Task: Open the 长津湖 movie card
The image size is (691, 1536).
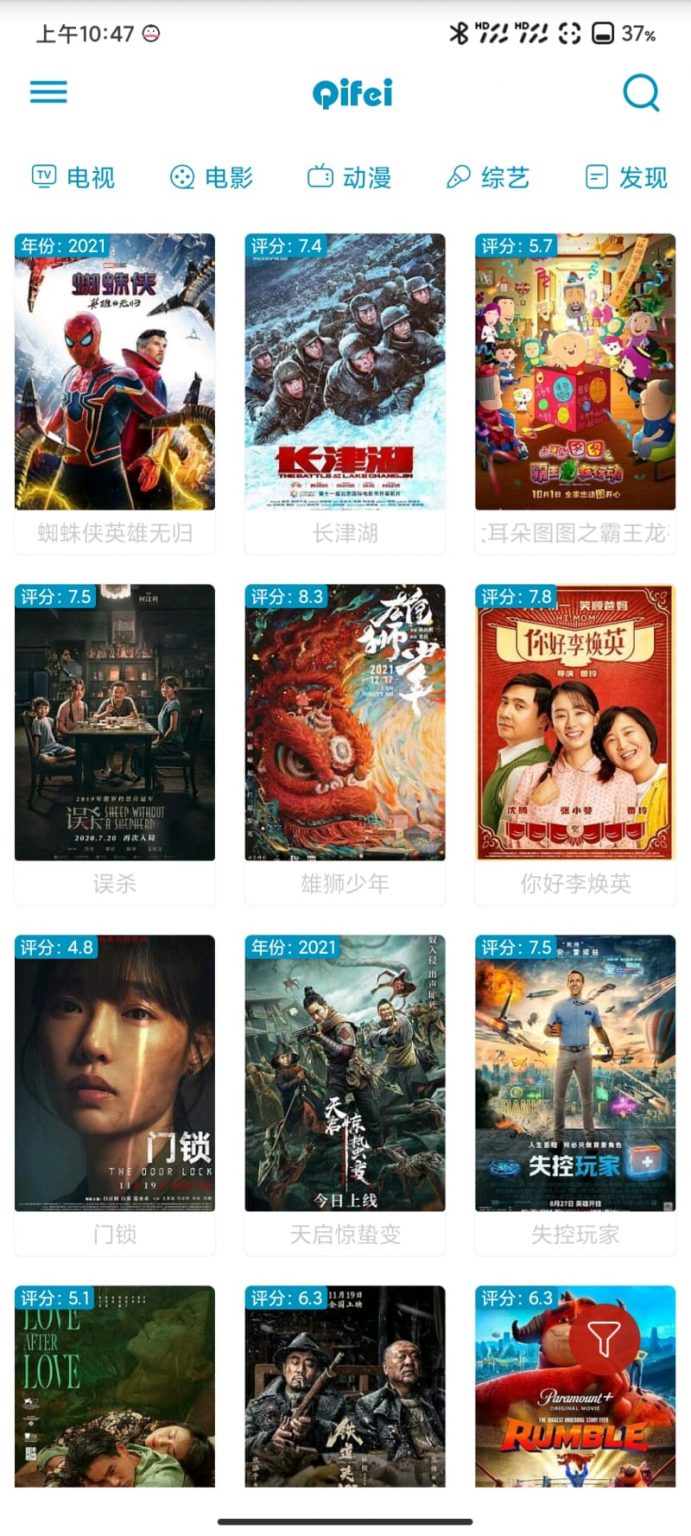Action: [345, 372]
